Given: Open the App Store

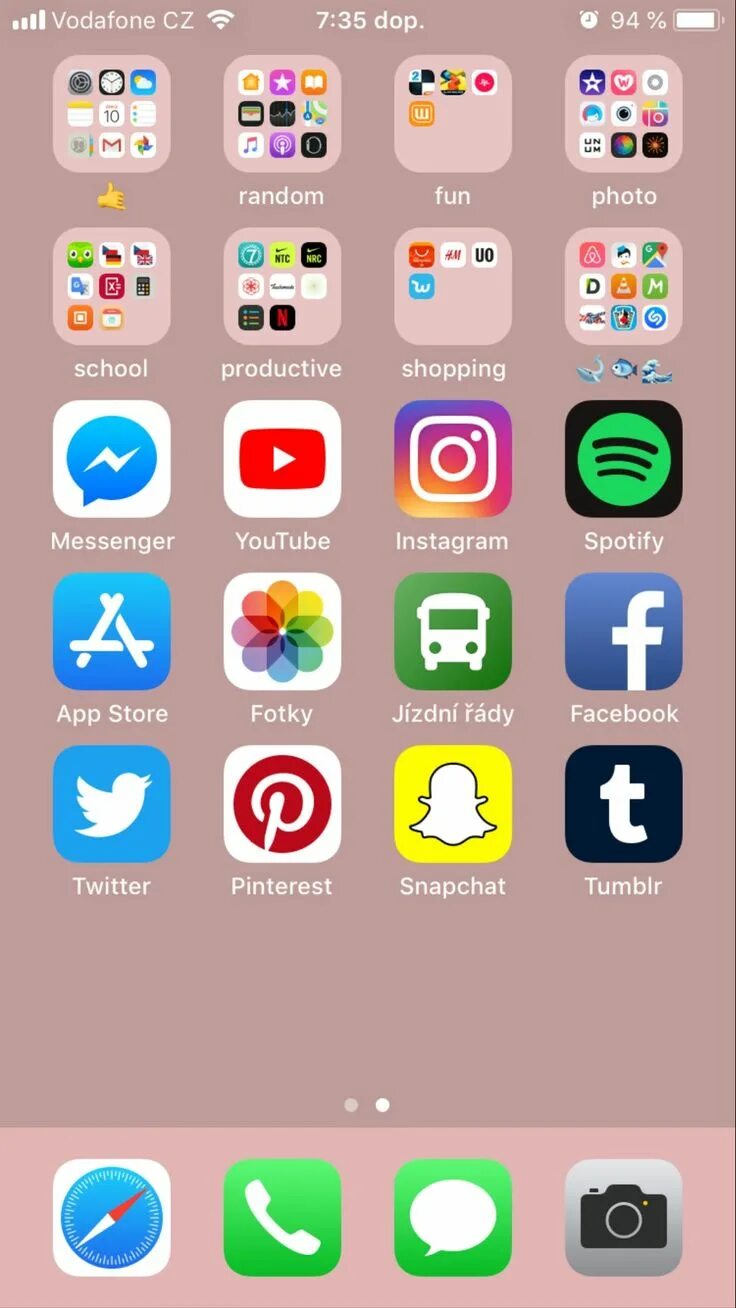Looking at the screenshot, I should (111, 631).
